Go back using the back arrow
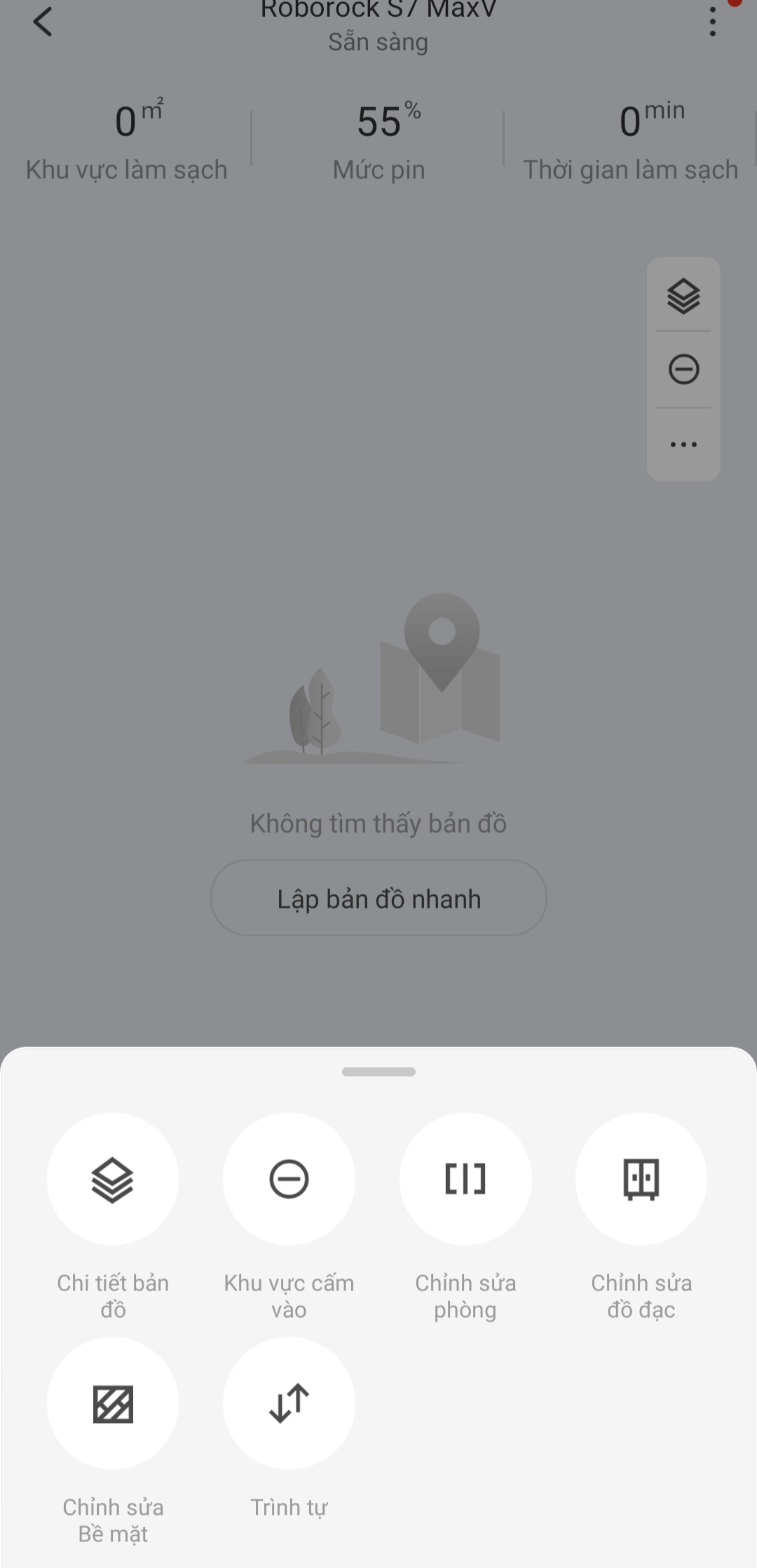 [43, 21]
